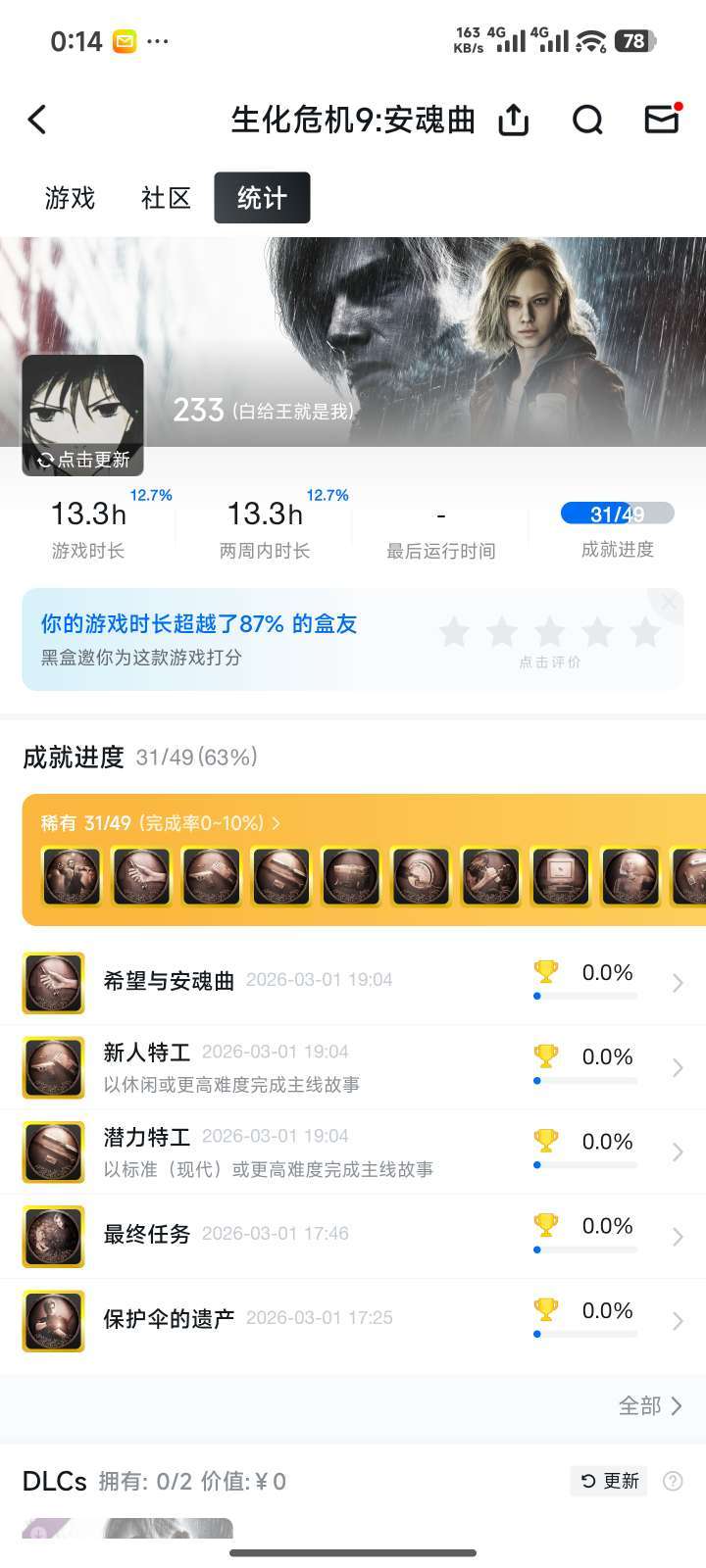706x1568 pixels.
Task: Open the search icon
Action: pos(587,120)
